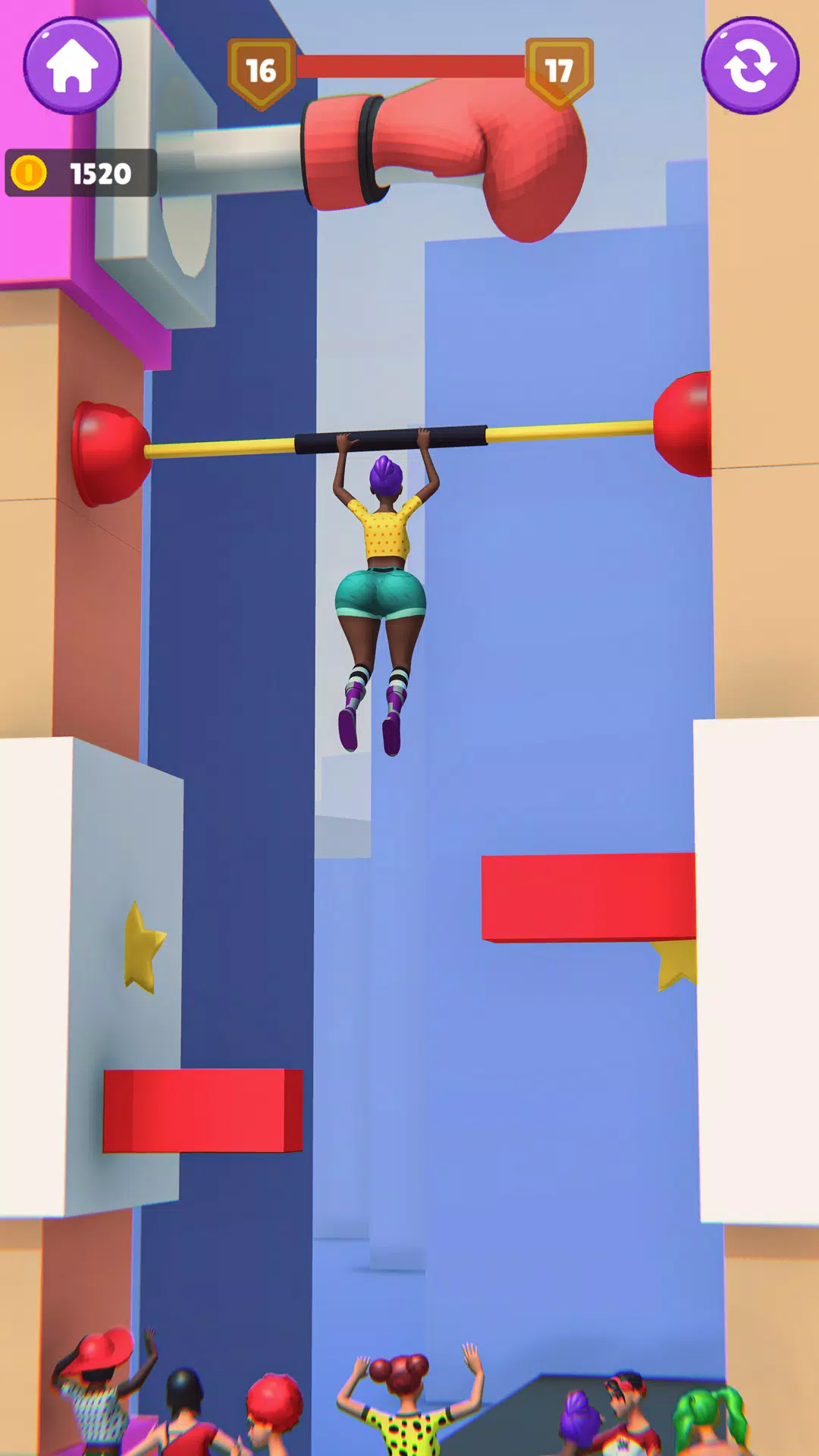819x1456 pixels.
Task: Tap the purple home button
Action: click(x=72, y=66)
